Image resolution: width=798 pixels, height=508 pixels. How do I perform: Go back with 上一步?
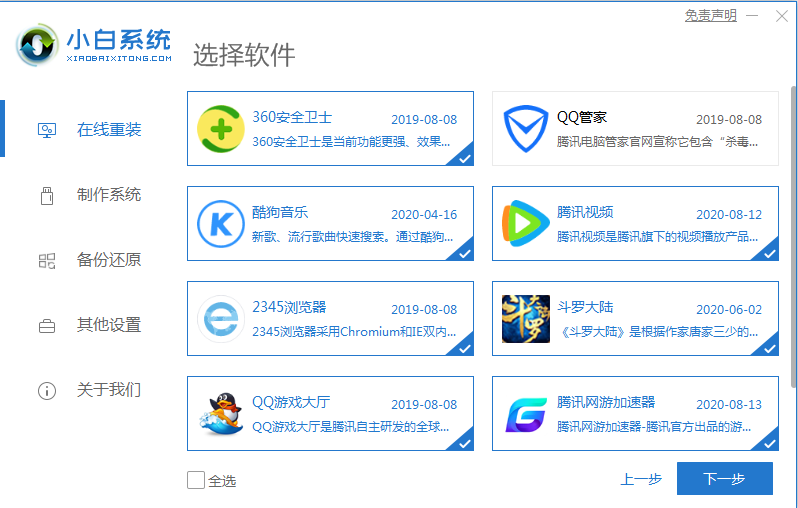(641, 479)
